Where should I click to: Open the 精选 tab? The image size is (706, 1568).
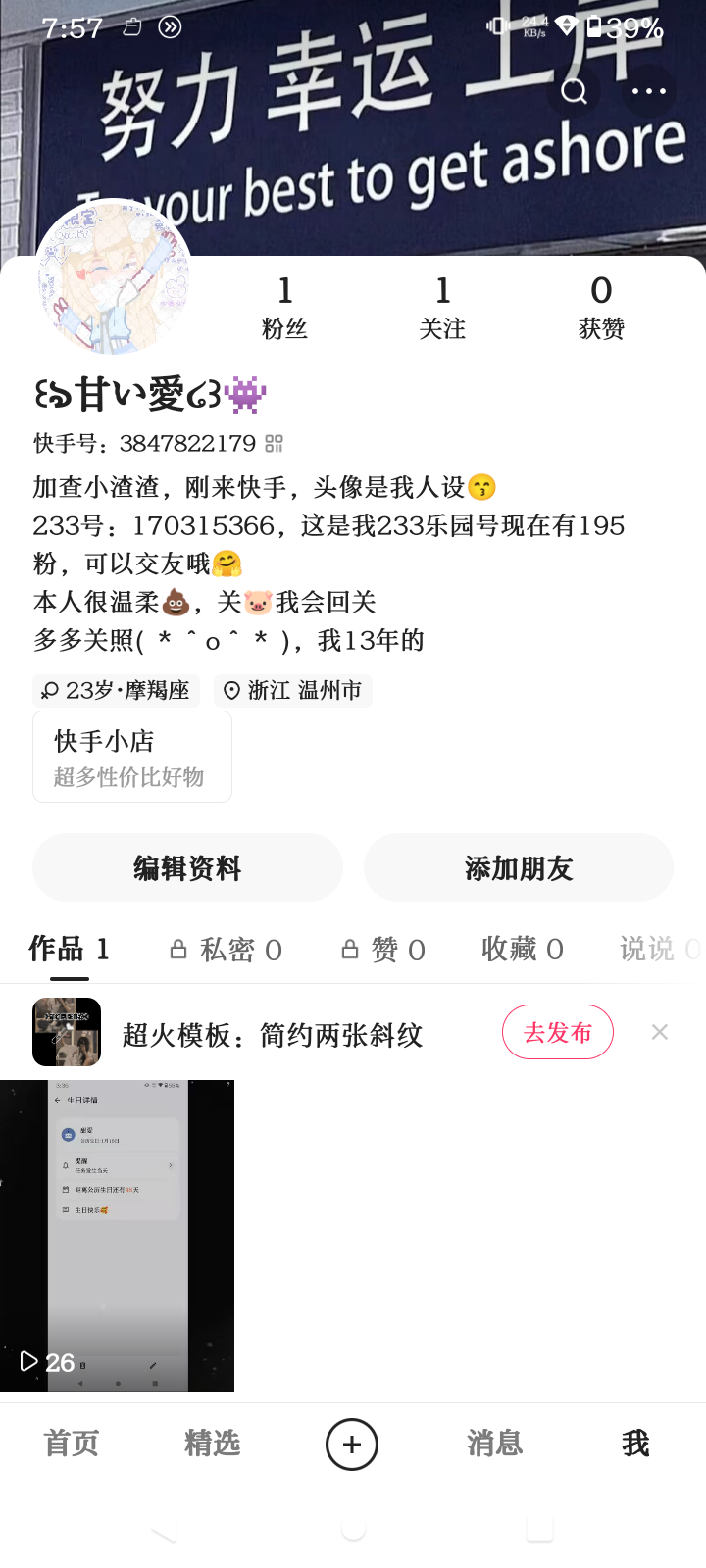pos(212,1444)
